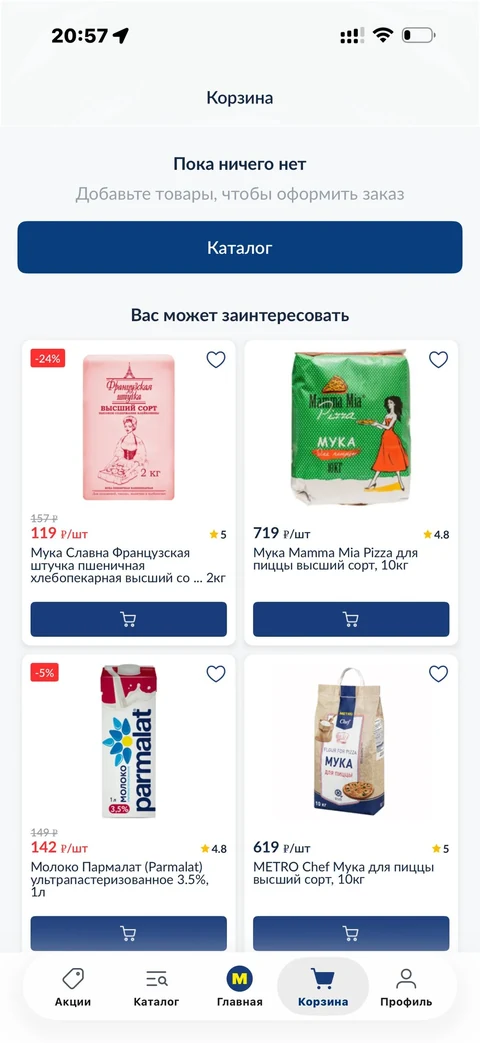Screen dimensions: 480x1043
Task: Open the Профиль tab
Action: 406,988
